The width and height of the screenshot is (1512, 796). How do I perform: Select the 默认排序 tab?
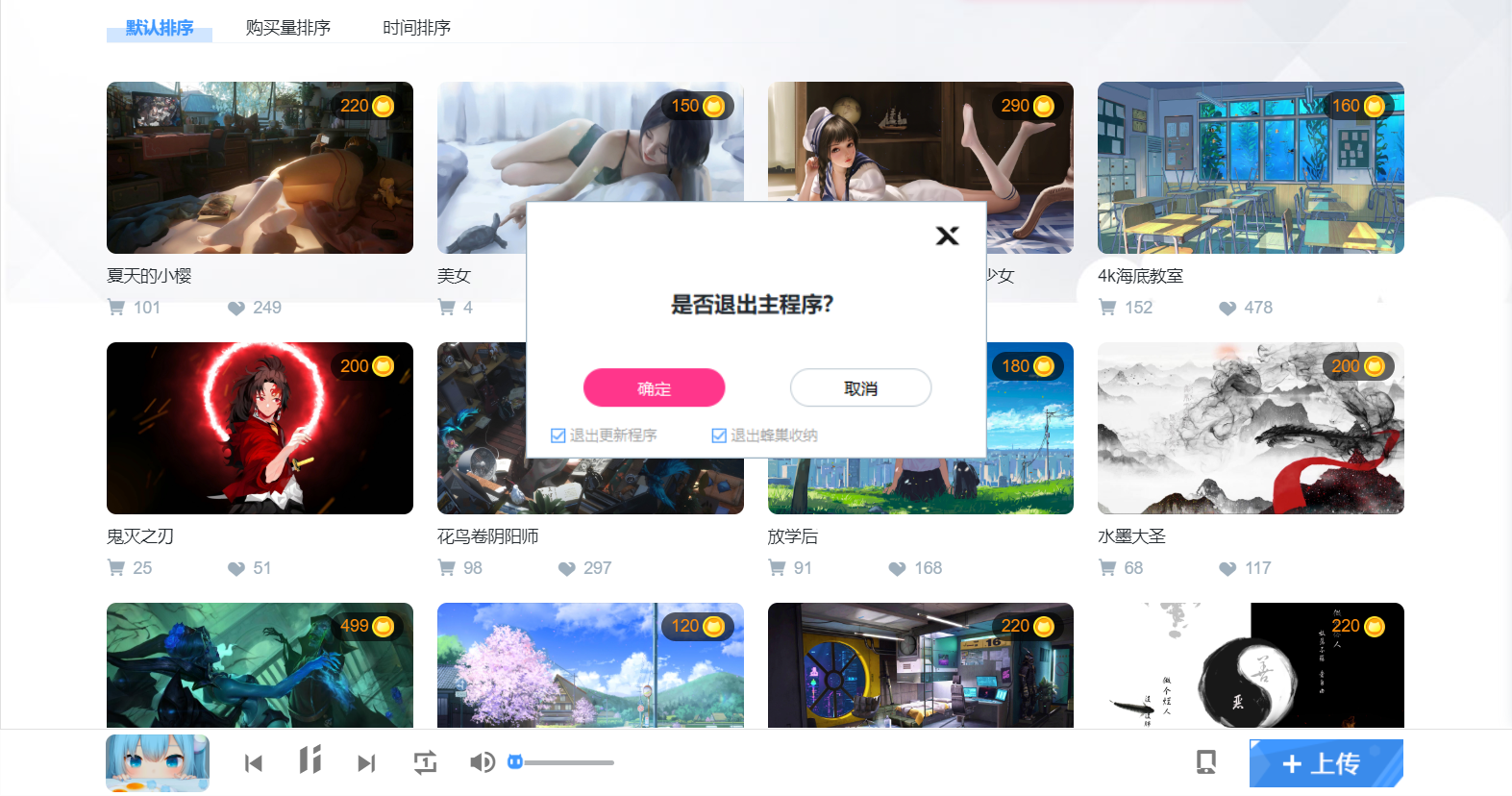160,28
